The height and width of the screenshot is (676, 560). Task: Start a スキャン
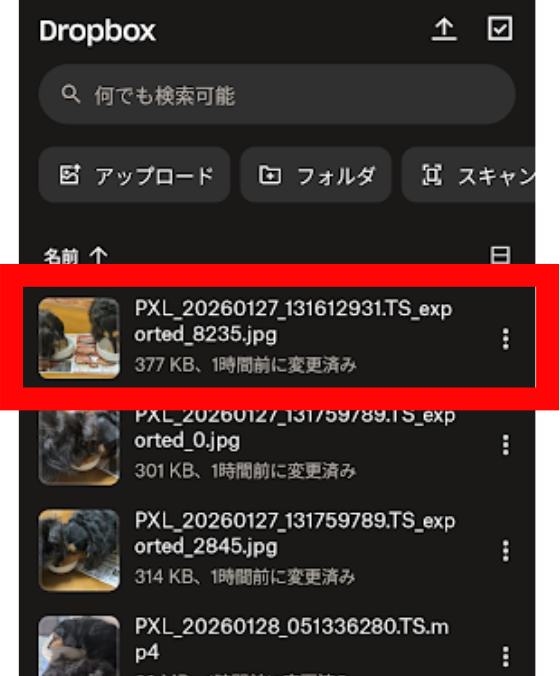(x=469, y=175)
